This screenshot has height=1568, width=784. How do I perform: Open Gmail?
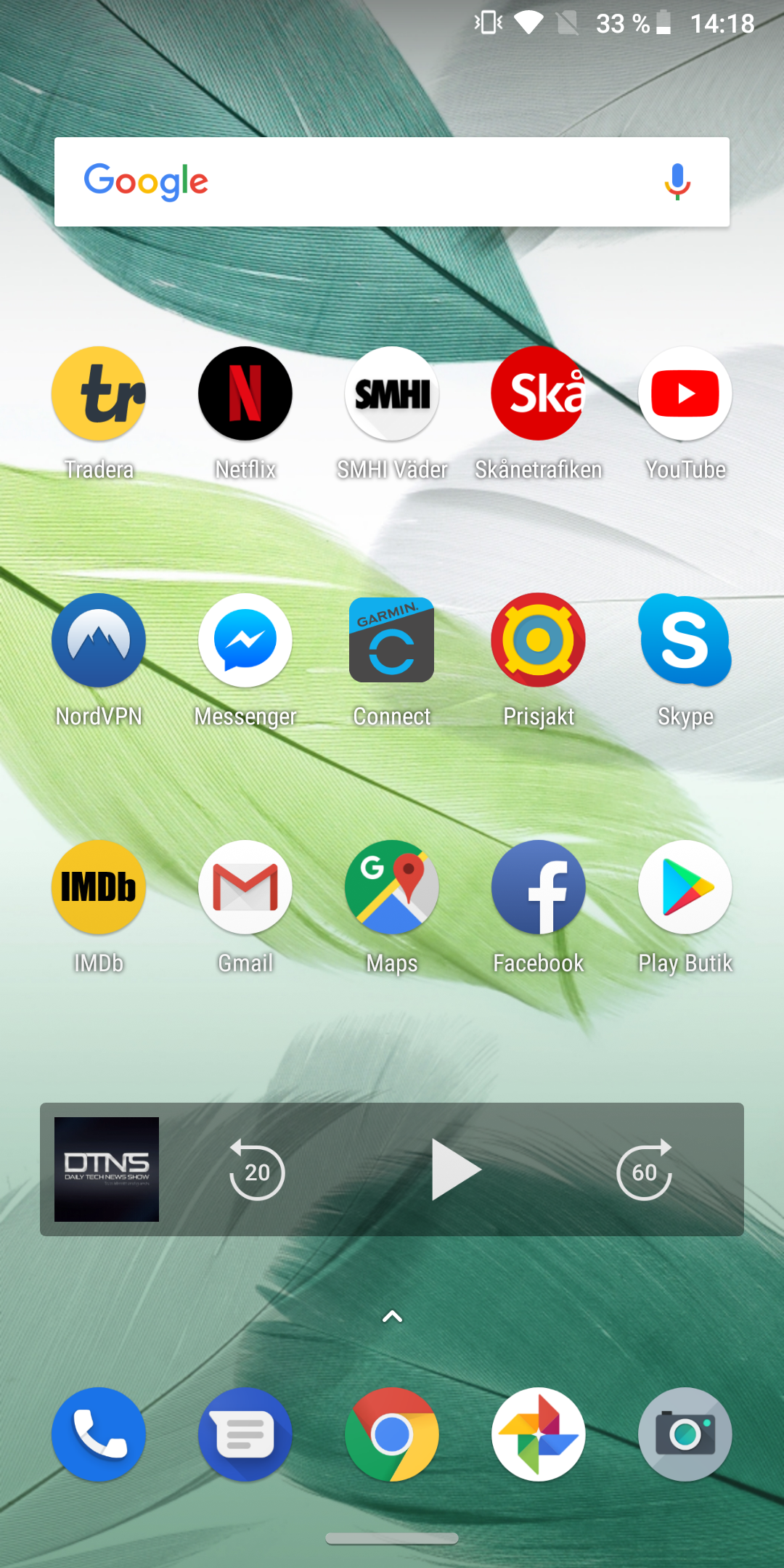(245, 888)
